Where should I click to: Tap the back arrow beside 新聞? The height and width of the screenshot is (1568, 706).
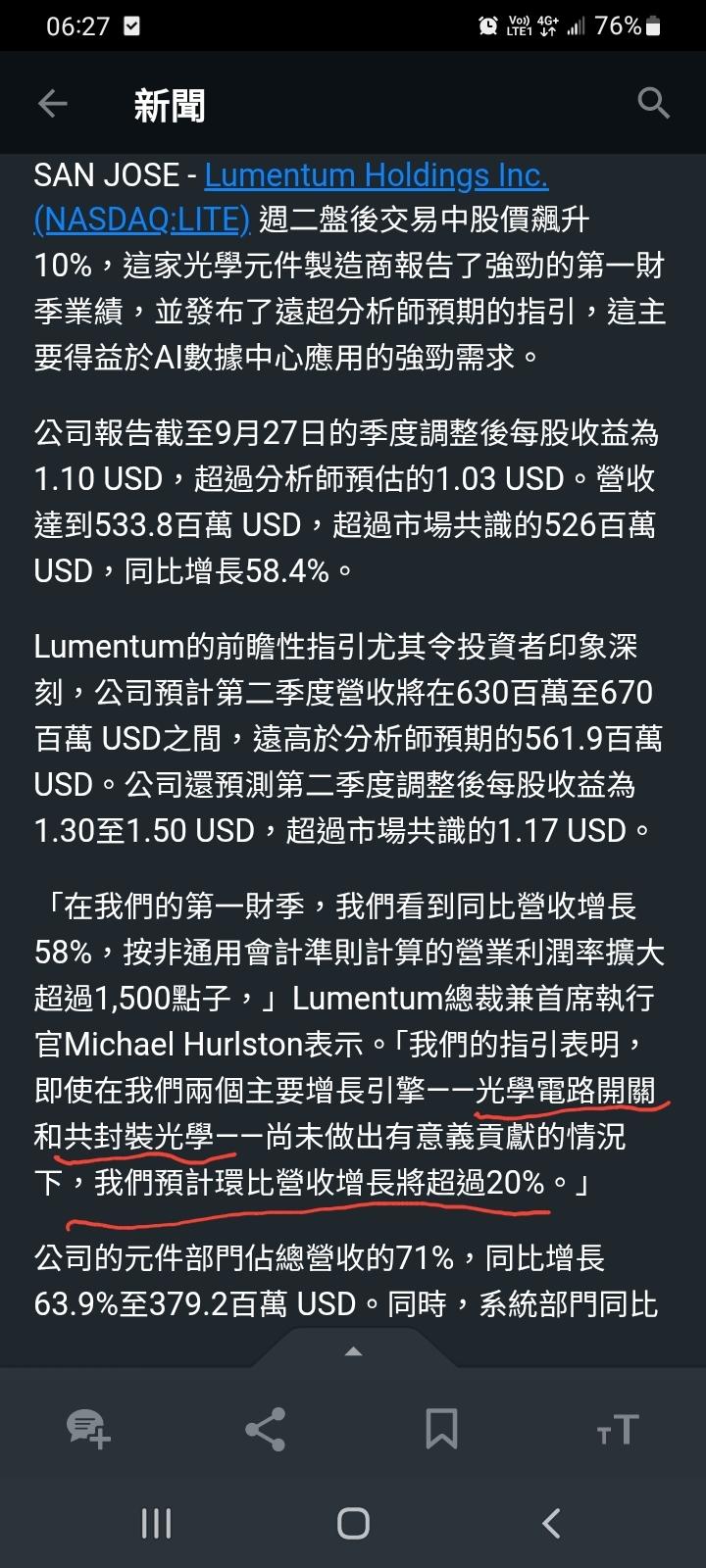pyautogui.click(x=52, y=103)
